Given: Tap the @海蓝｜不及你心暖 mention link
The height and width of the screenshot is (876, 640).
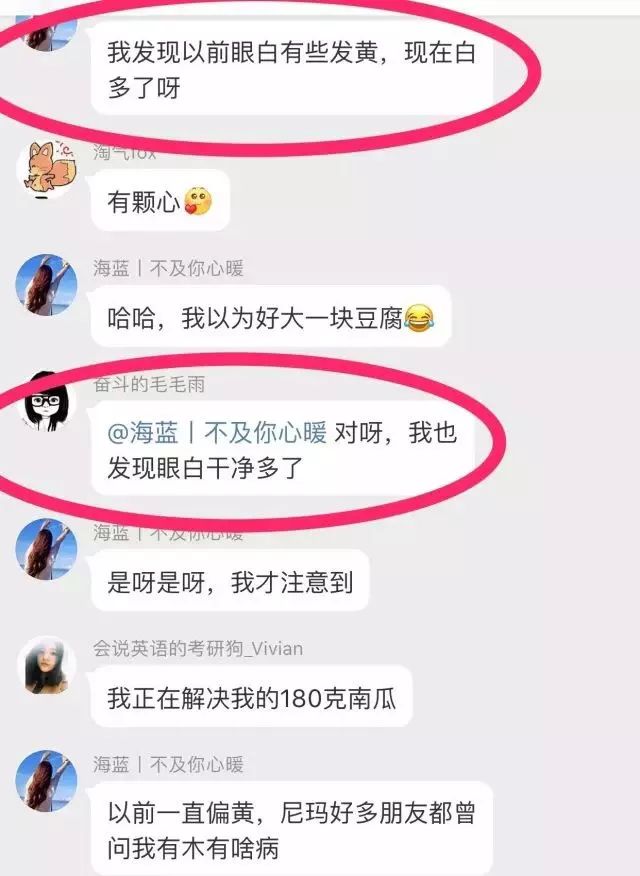Looking at the screenshot, I should tap(217, 432).
